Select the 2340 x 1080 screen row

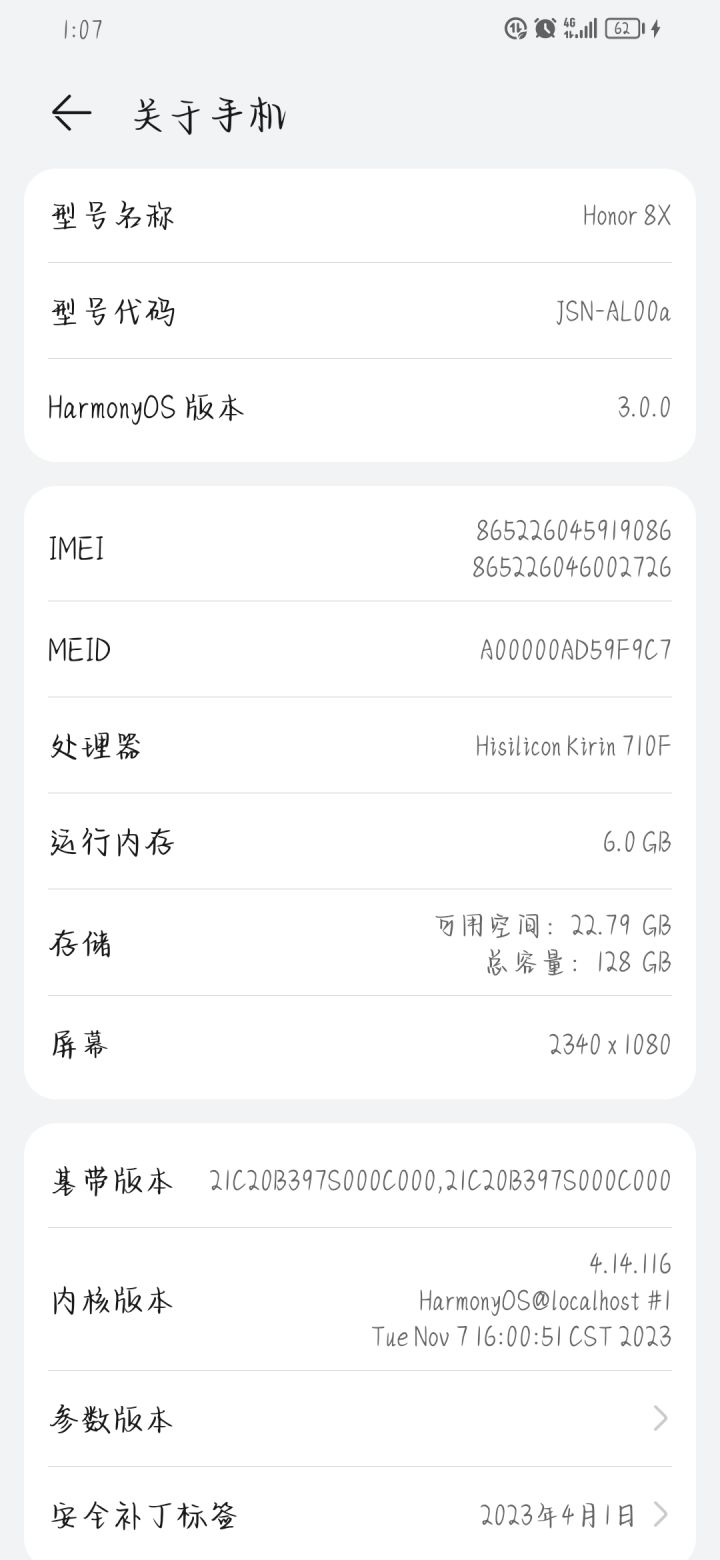360,1043
